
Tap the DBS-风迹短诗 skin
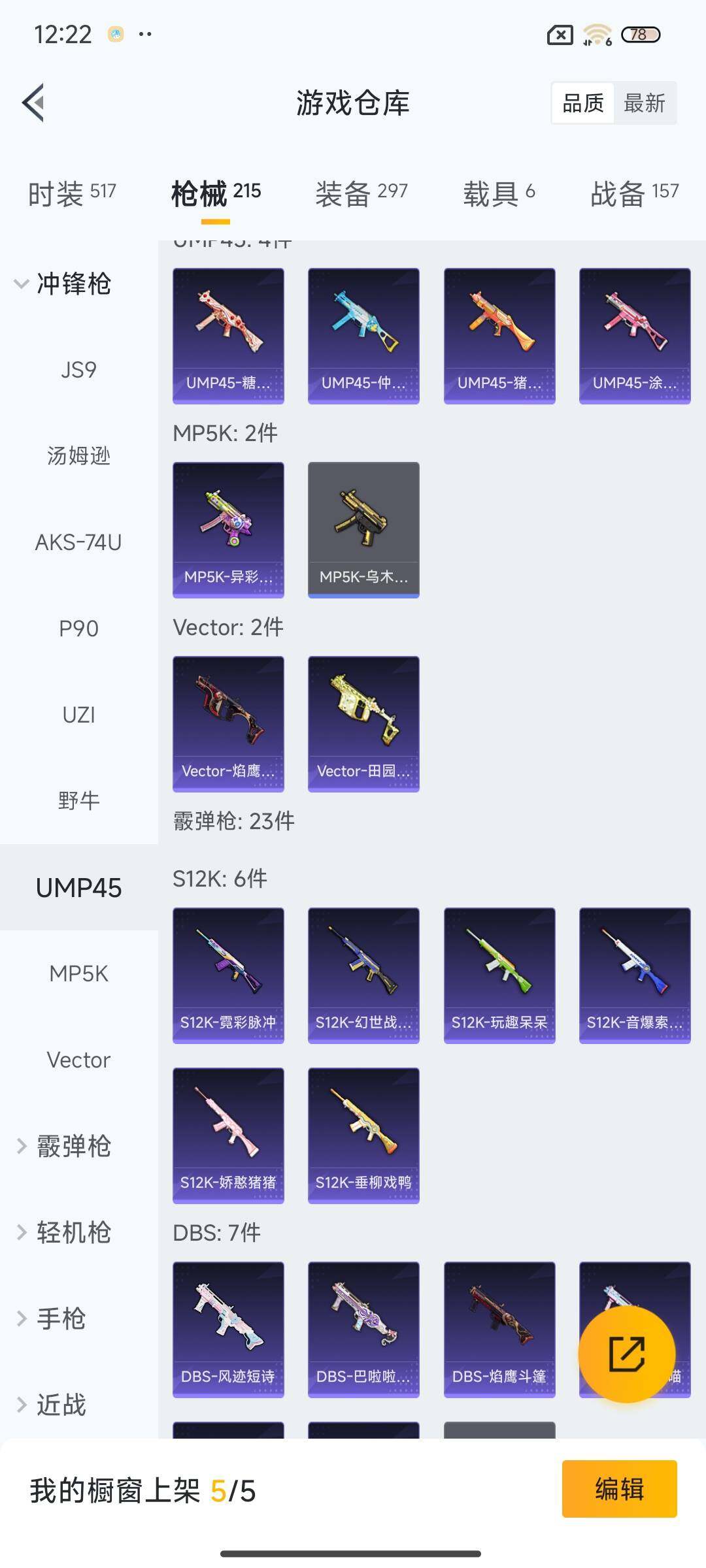(x=228, y=1330)
